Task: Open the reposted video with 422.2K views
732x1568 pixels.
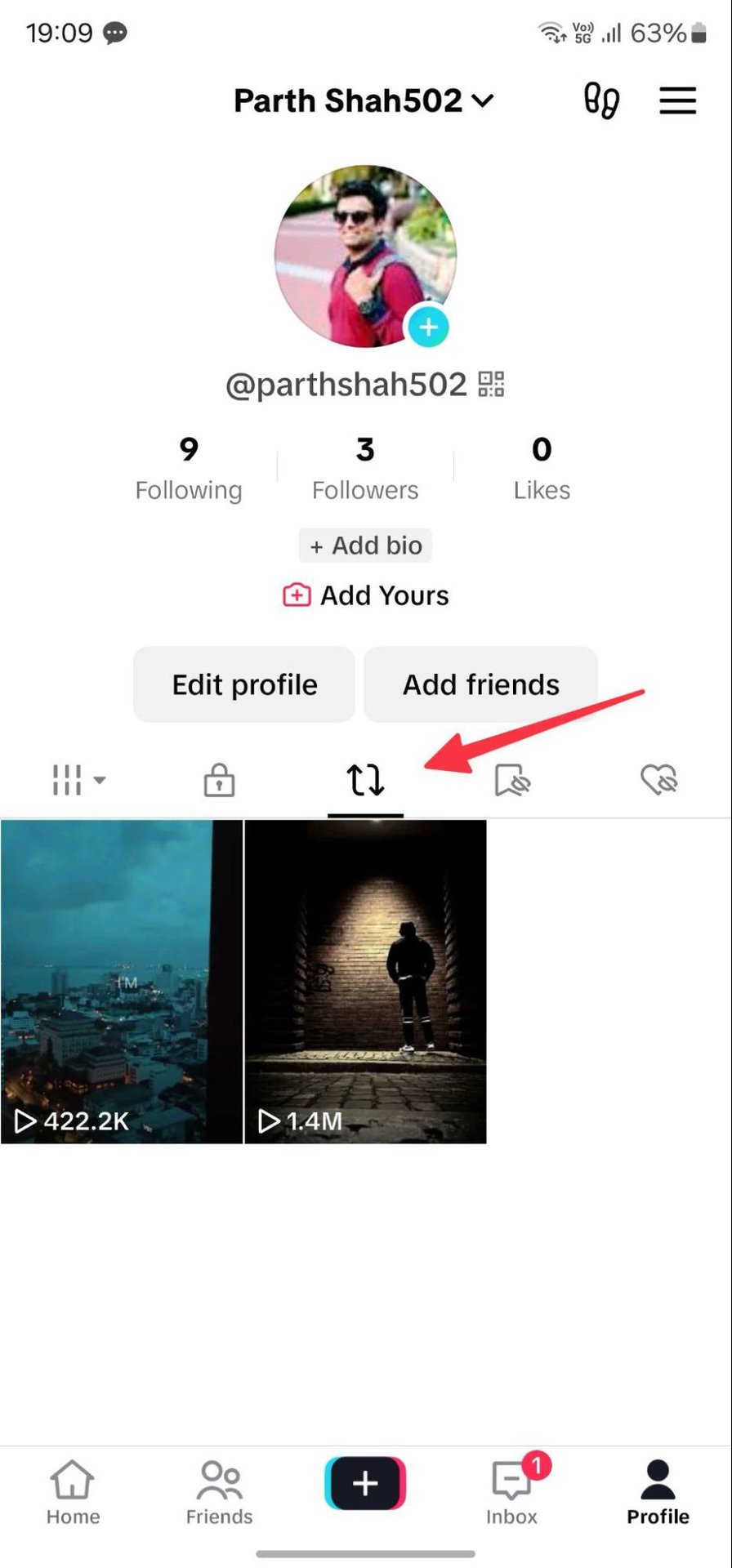Action: click(x=121, y=981)
